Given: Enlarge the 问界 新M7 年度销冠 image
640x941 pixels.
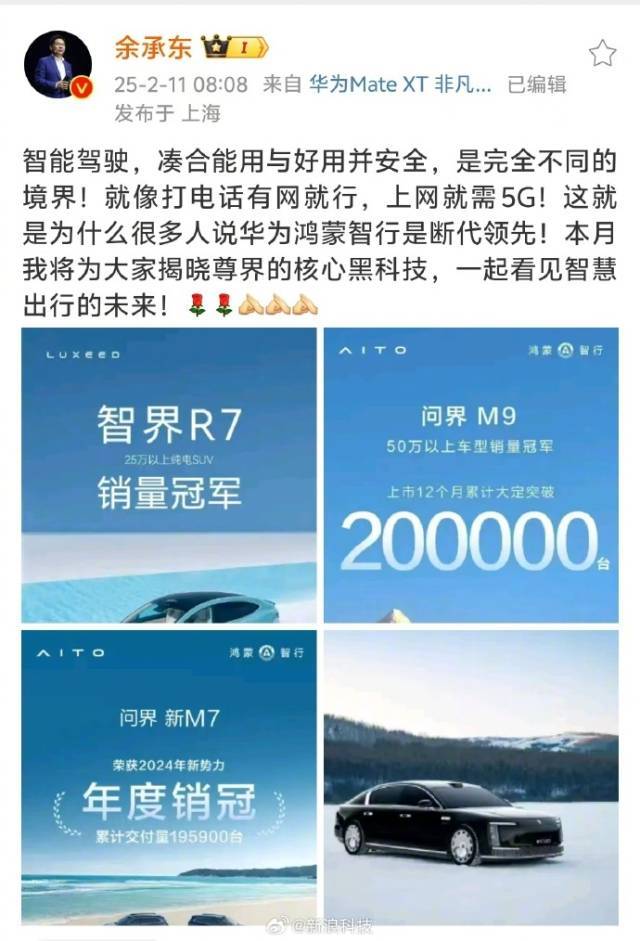Looking at the screenshot, I should pos(168,777).
